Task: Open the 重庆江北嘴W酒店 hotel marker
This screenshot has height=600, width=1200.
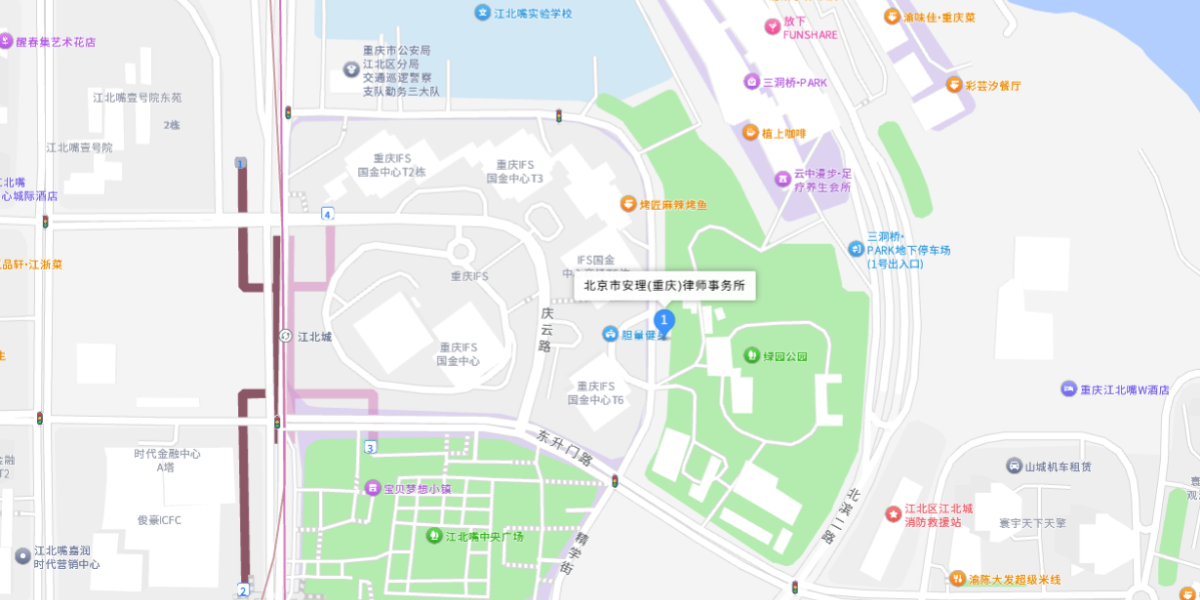Action: point(1070,389)
